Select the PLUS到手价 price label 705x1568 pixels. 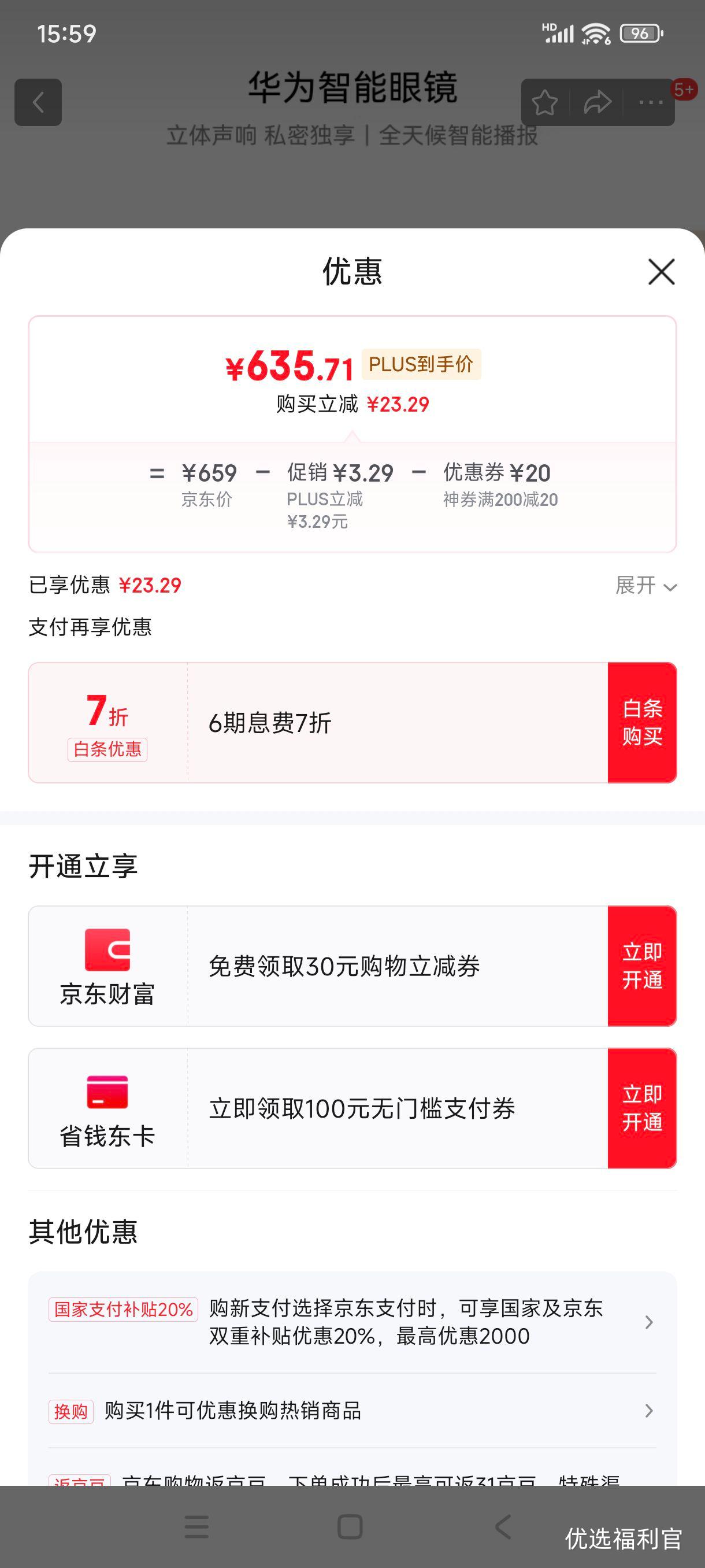click(x=421, y=365)
